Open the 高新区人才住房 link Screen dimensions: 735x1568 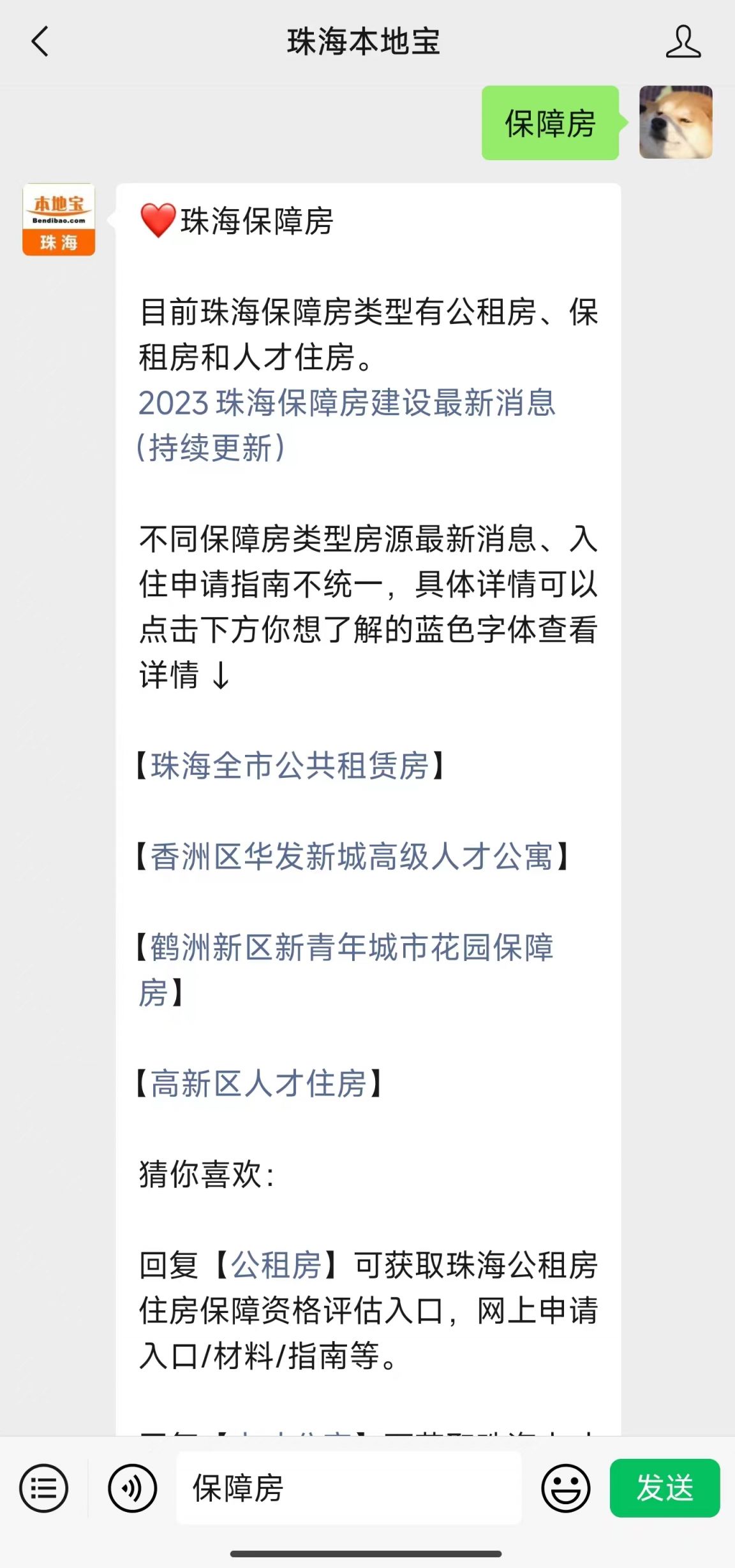(x=258, y=1083)
